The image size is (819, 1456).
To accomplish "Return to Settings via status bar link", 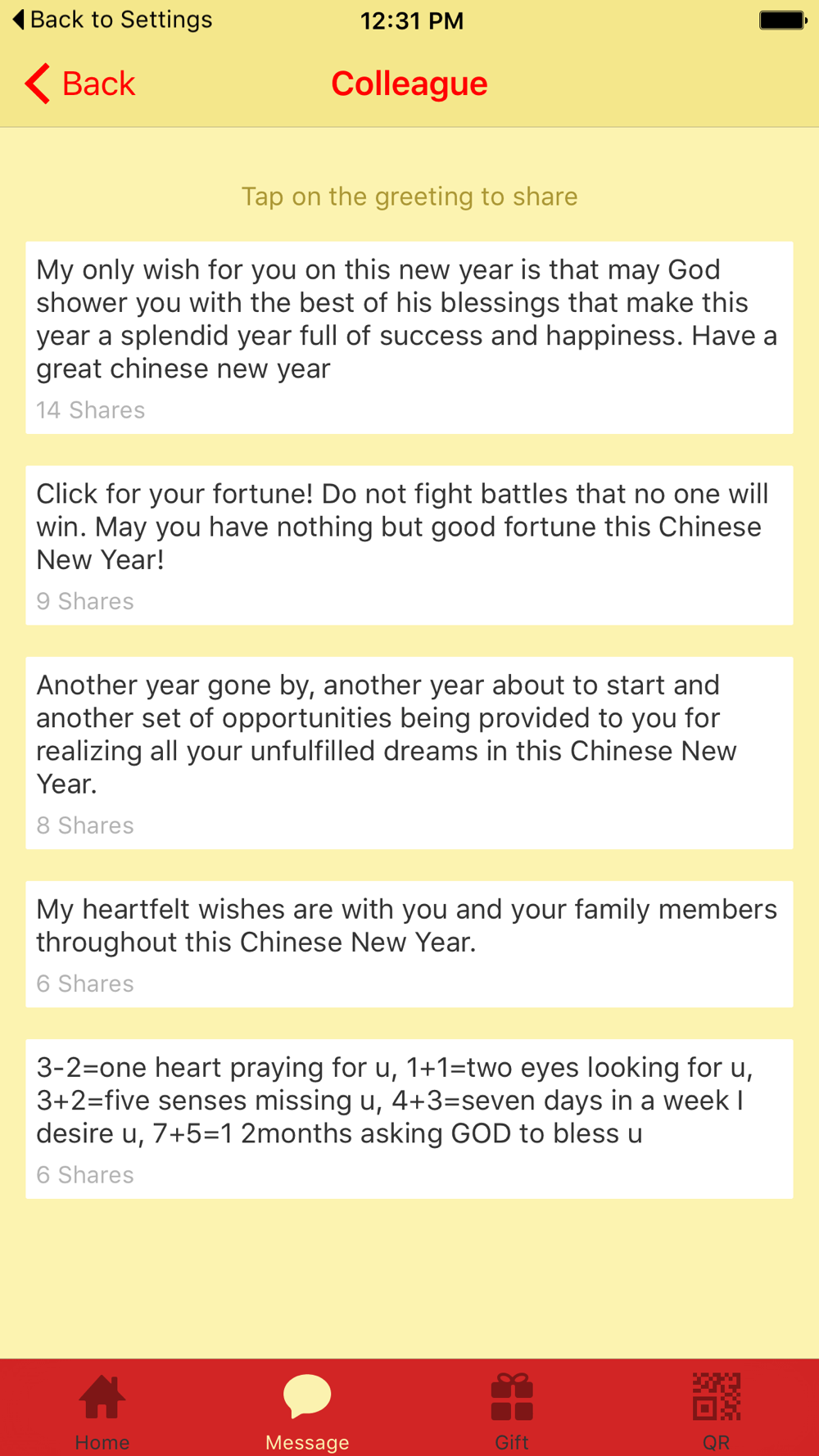I will pos(112,20).
